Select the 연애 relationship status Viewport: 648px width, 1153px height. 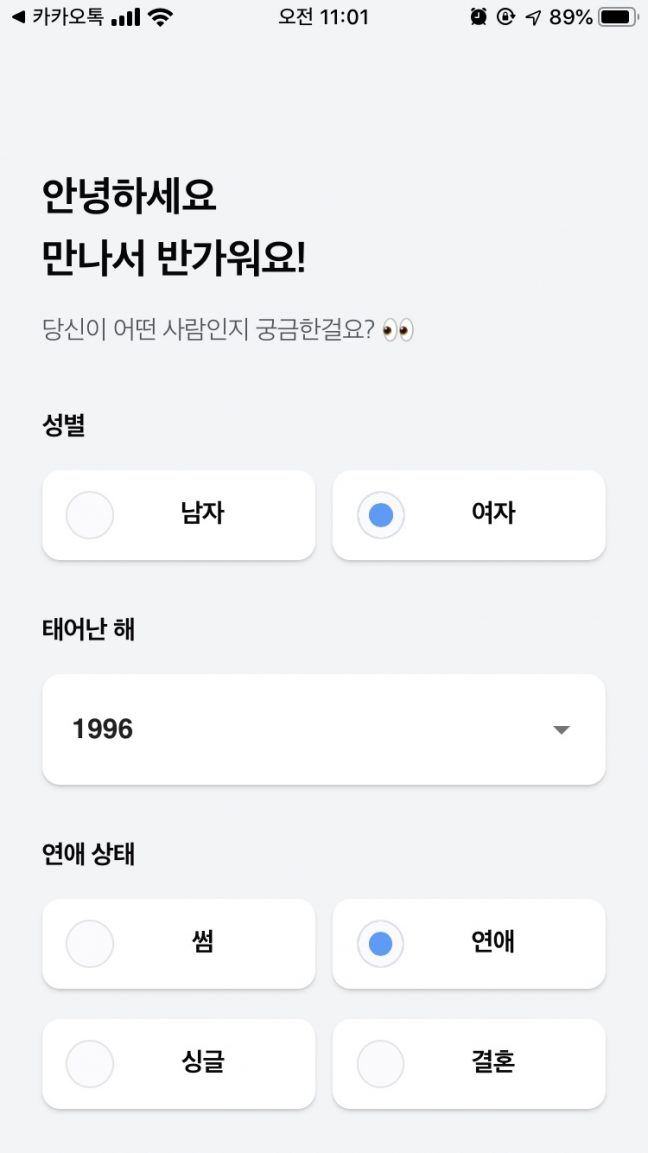[468, 943]
